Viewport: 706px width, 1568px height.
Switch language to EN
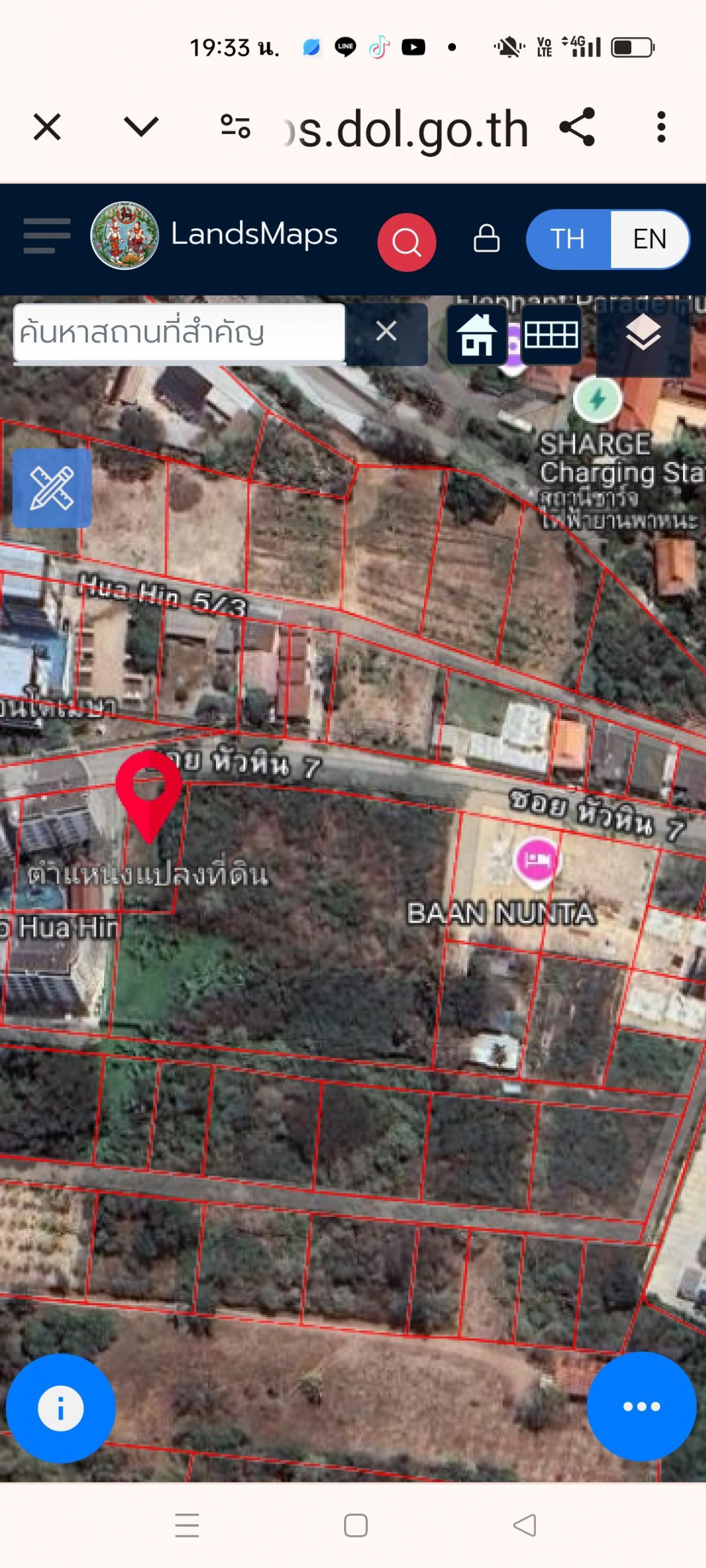pyautogui.click(x=650, y=239)
